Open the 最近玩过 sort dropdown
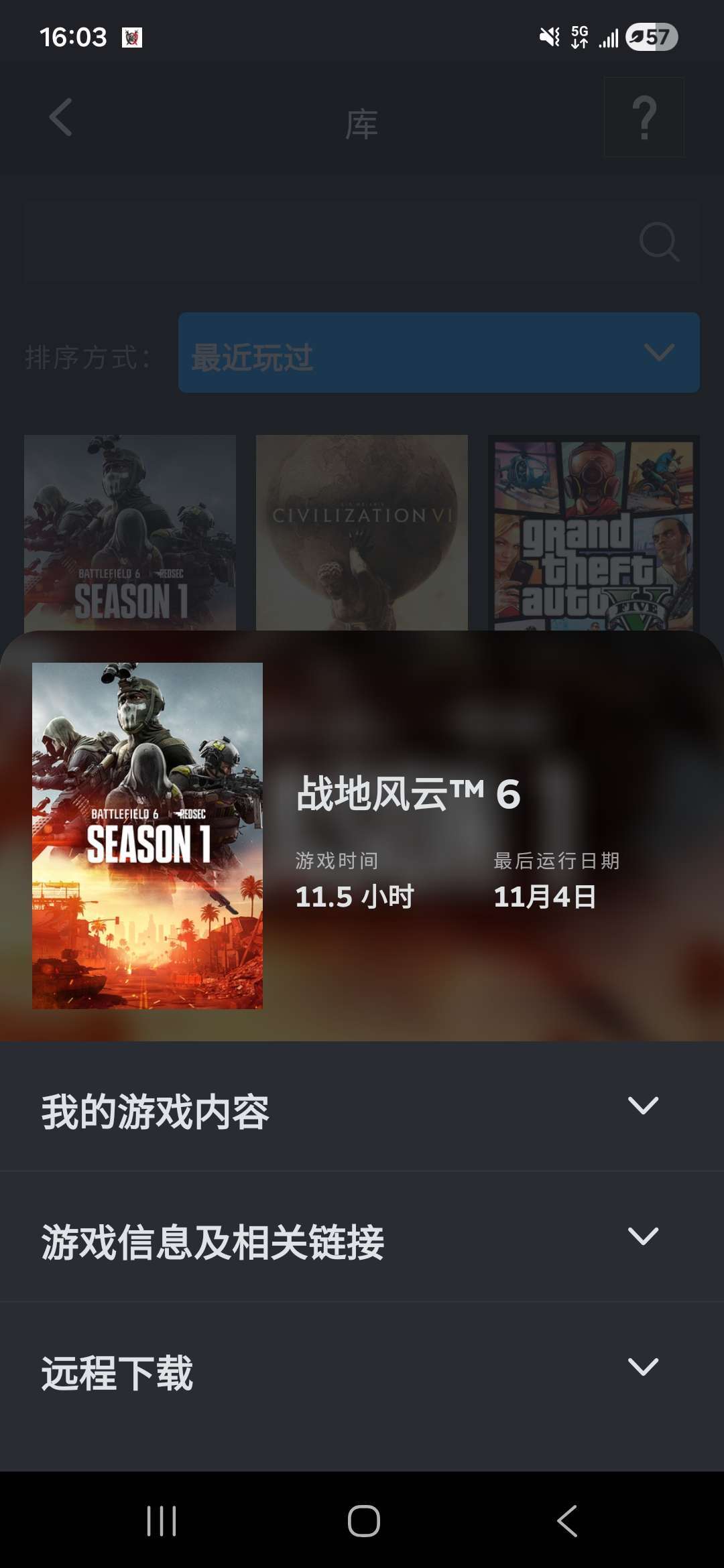Screen dimensions: 724x1568 pyautogui.click(x=438, y=351)
